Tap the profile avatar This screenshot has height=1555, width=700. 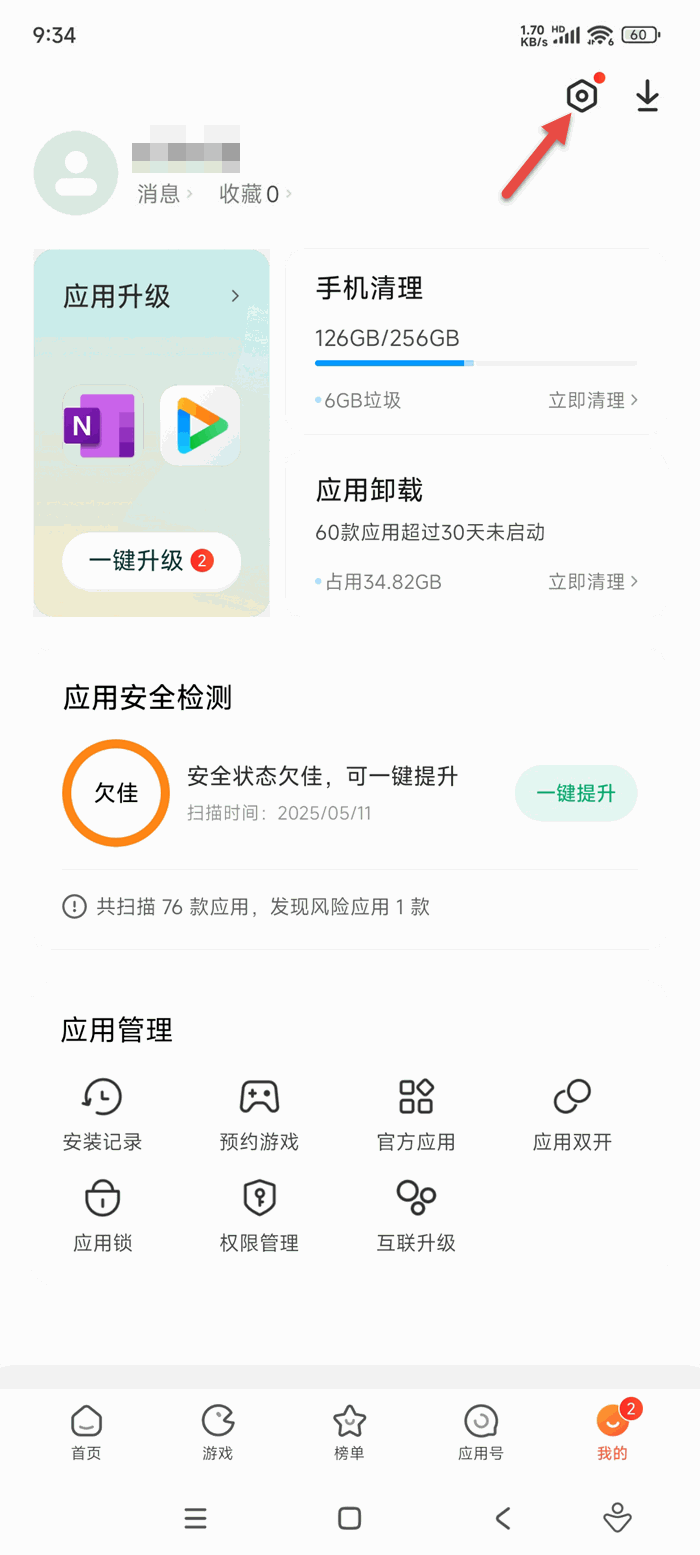coord(76,173)
